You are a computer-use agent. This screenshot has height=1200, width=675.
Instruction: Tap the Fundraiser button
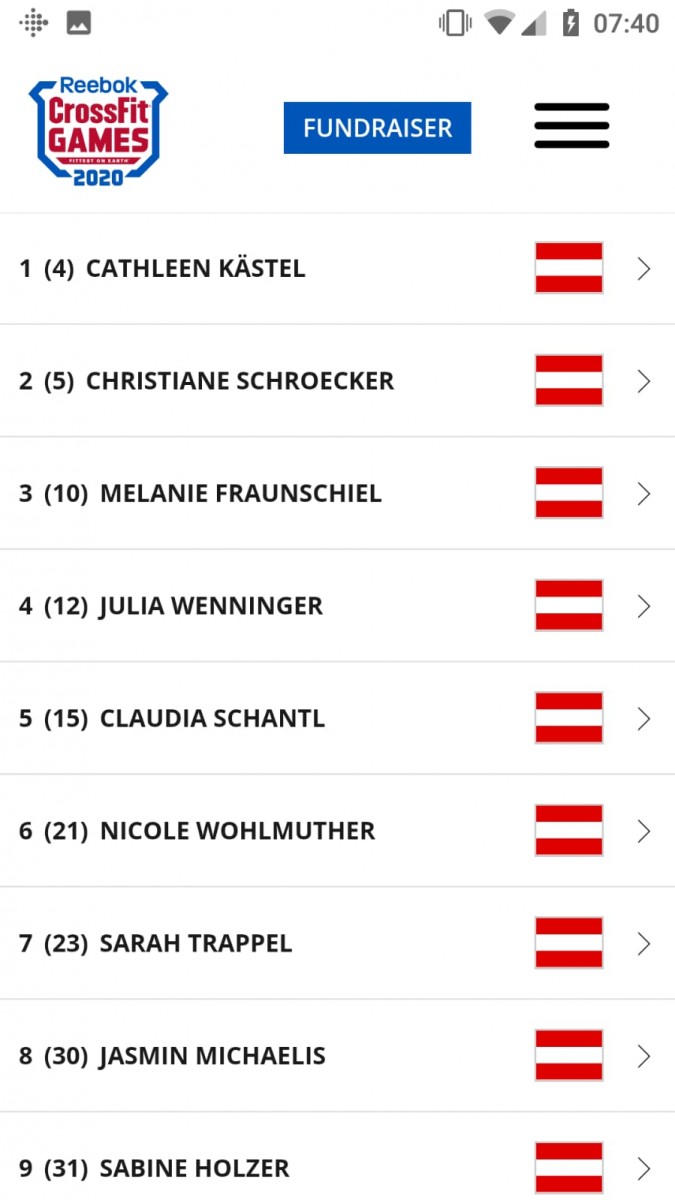pos(377,128)
